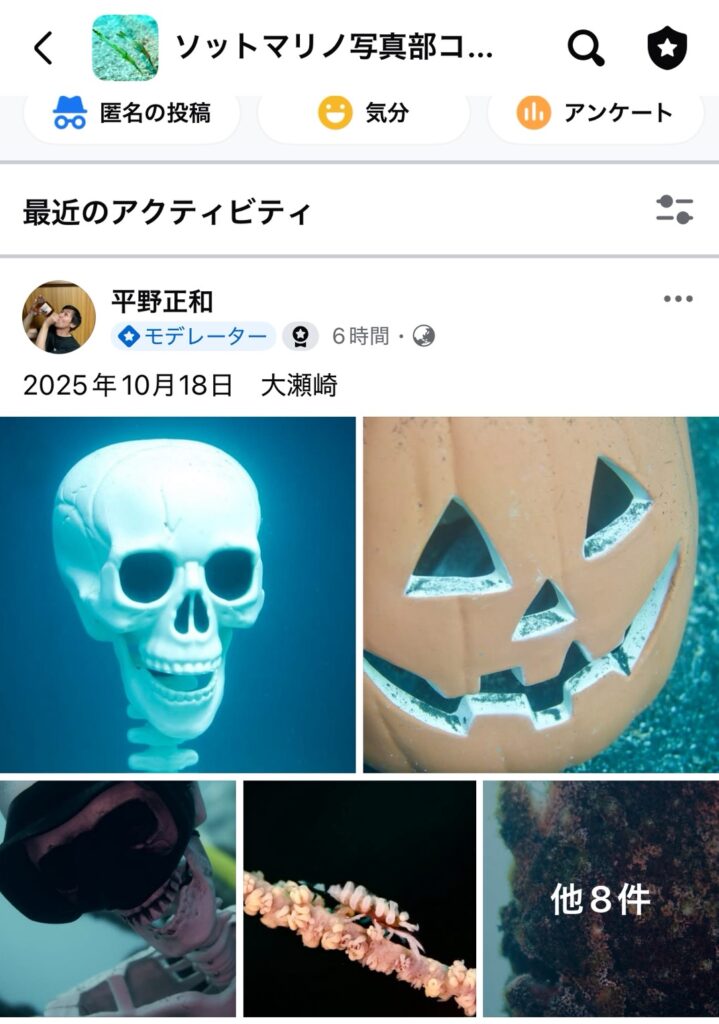Open the 最近のアクティビティ filter sliders

coord(674,210)
